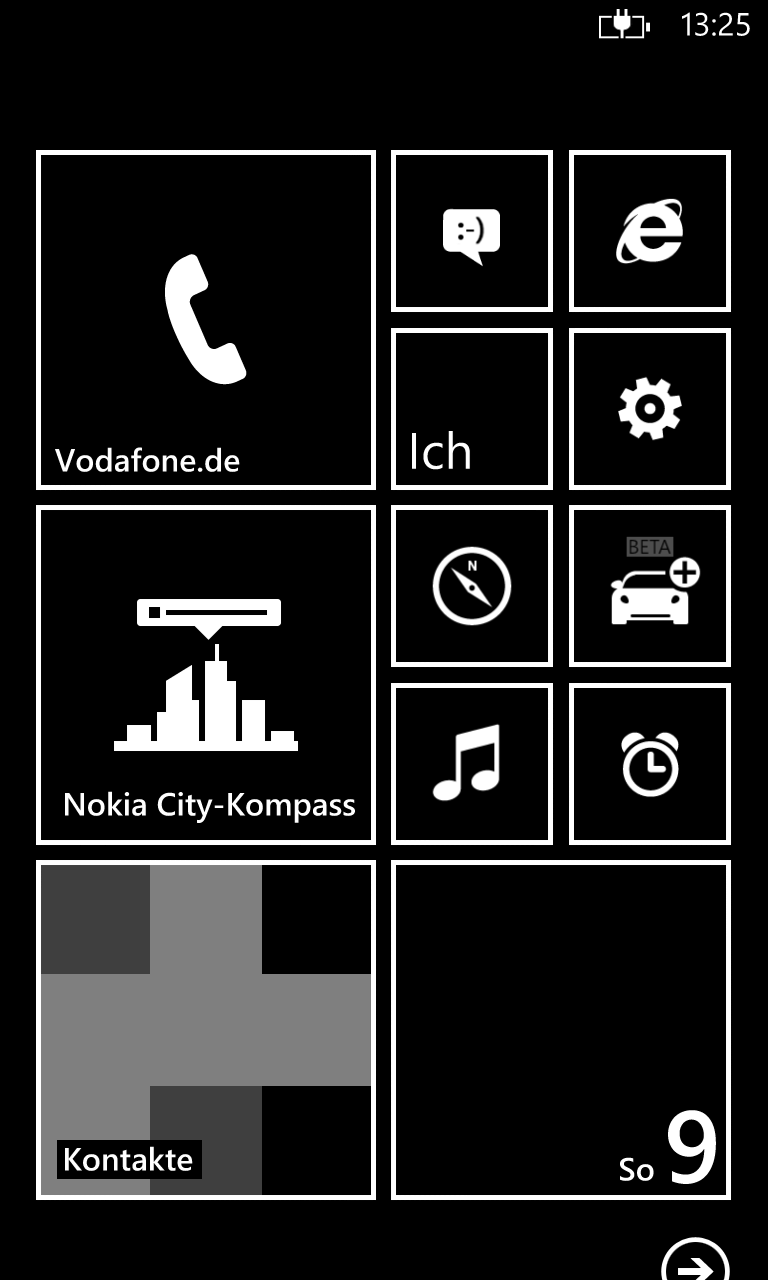The image size is (768, 1280).
Task: Open the alarm clock tile
Action: point(650,764)
